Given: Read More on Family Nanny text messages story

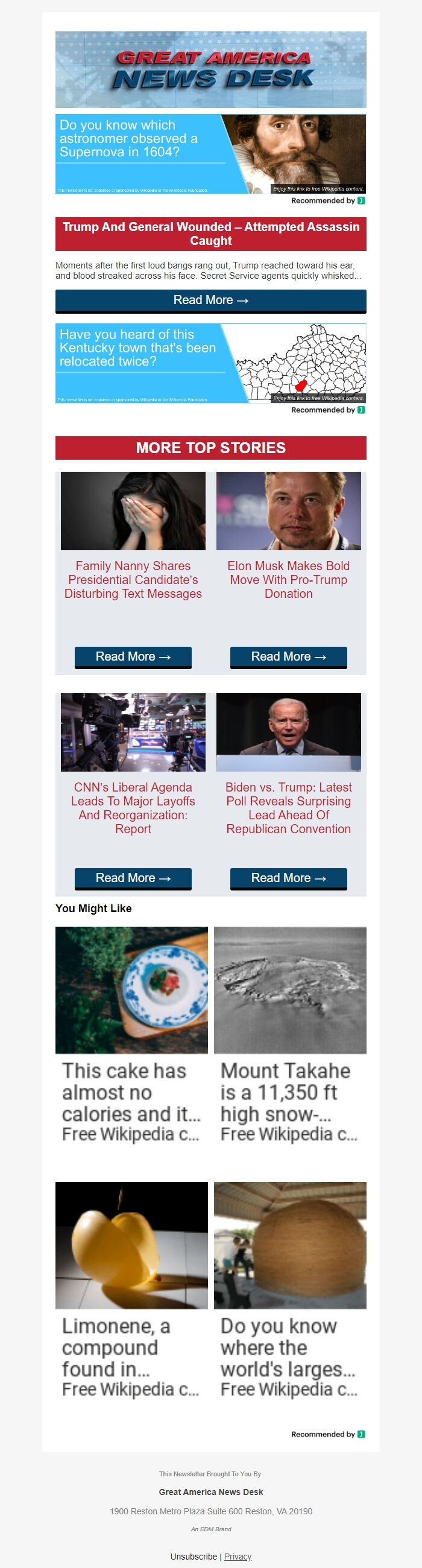Looking at the screenshot, I should click(x=133, y=657).
